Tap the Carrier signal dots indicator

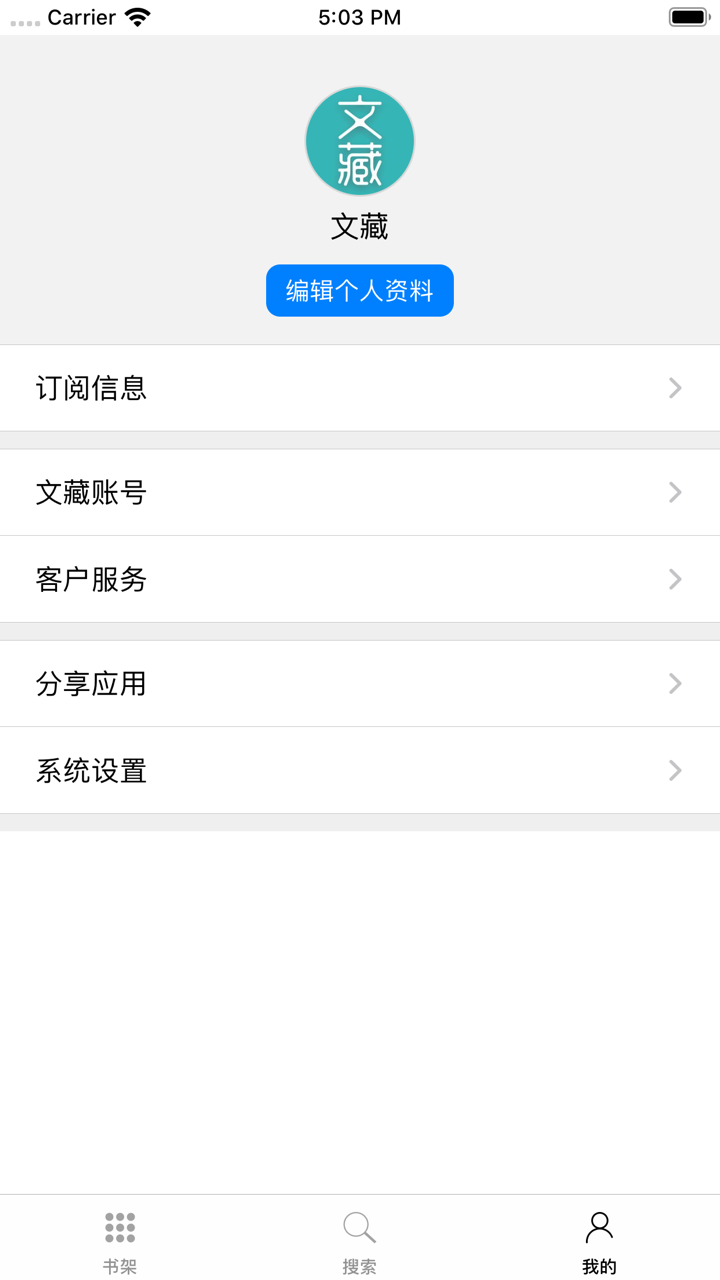(22, 18)
